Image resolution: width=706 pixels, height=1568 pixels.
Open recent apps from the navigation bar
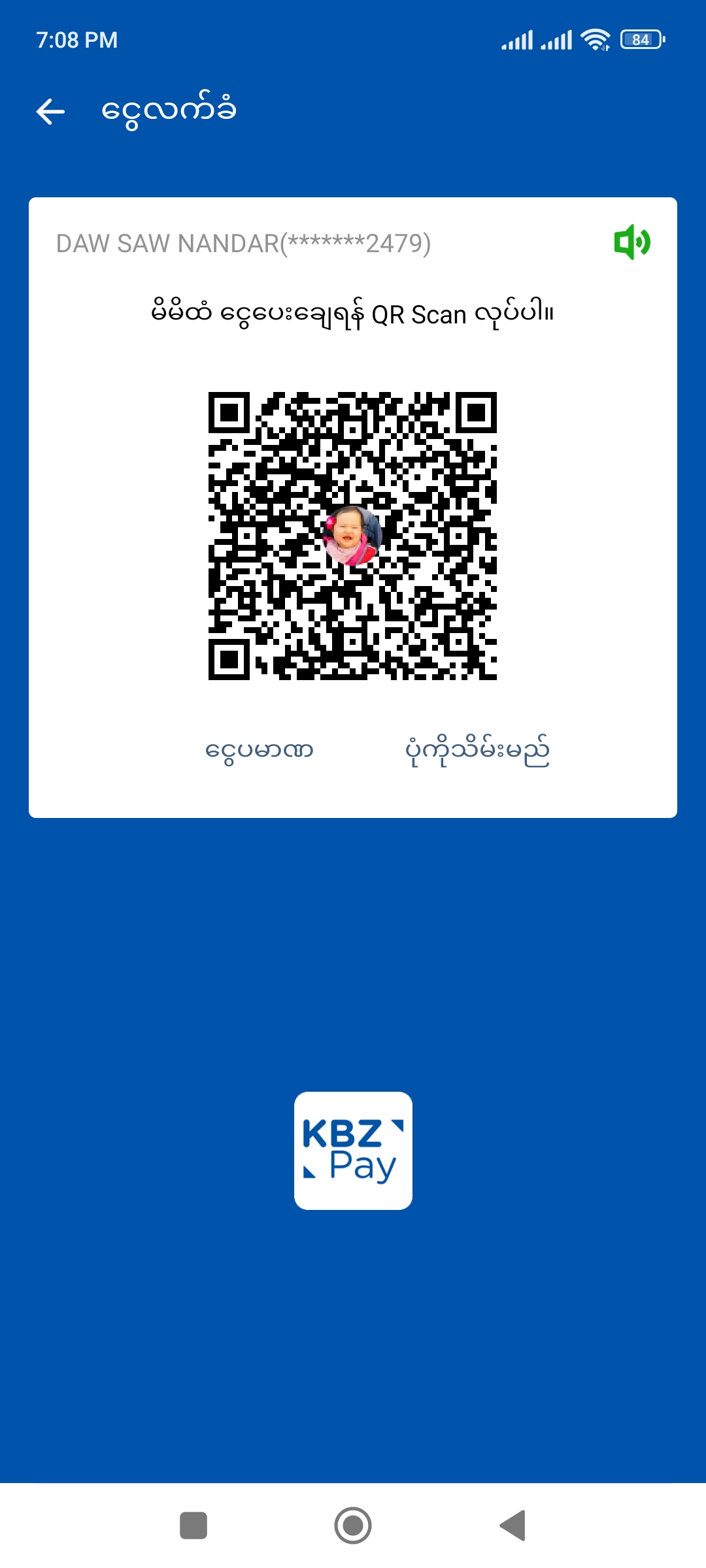click(x=193, y=1526)
